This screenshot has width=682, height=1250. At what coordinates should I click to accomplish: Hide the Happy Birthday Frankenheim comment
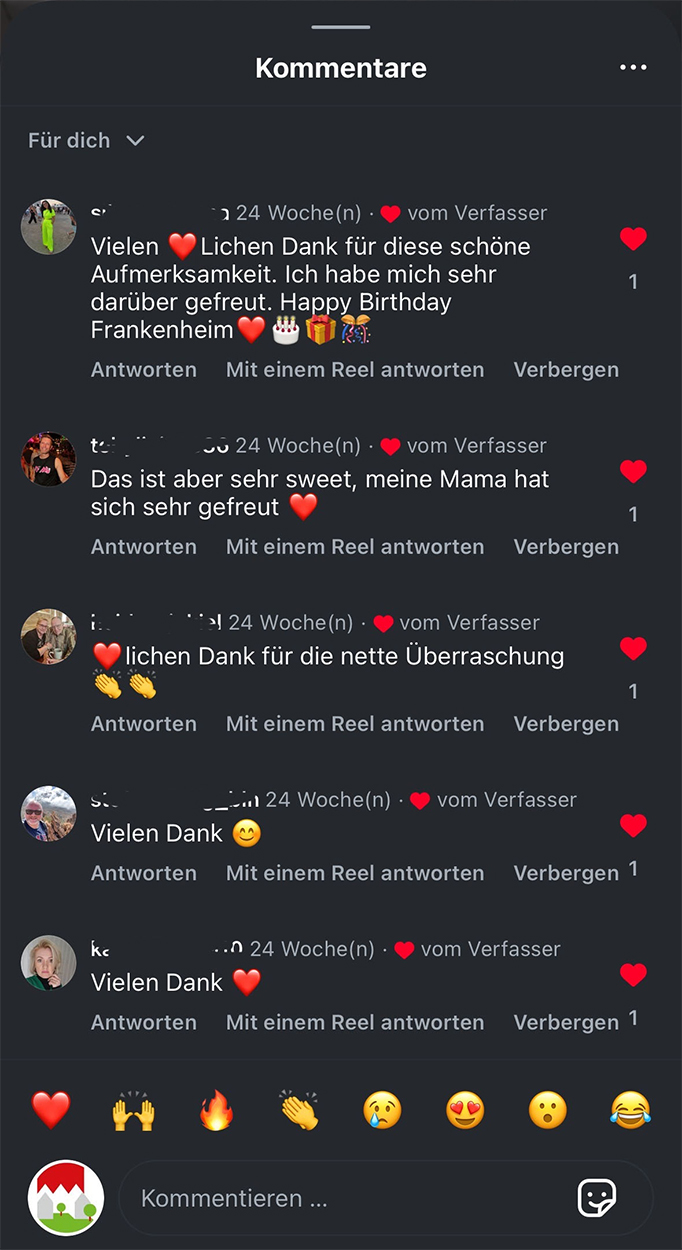(566, 370)
